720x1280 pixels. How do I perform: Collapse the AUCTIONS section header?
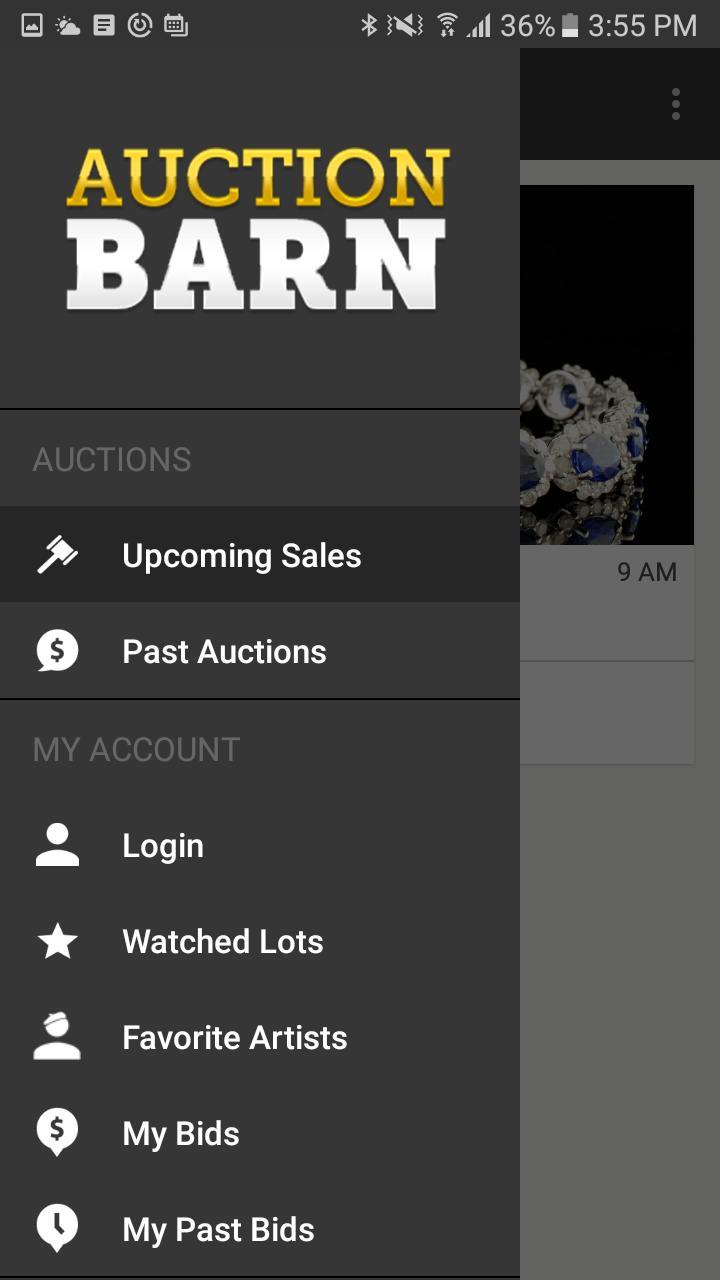pyautogui.click(x=112, y=458)
